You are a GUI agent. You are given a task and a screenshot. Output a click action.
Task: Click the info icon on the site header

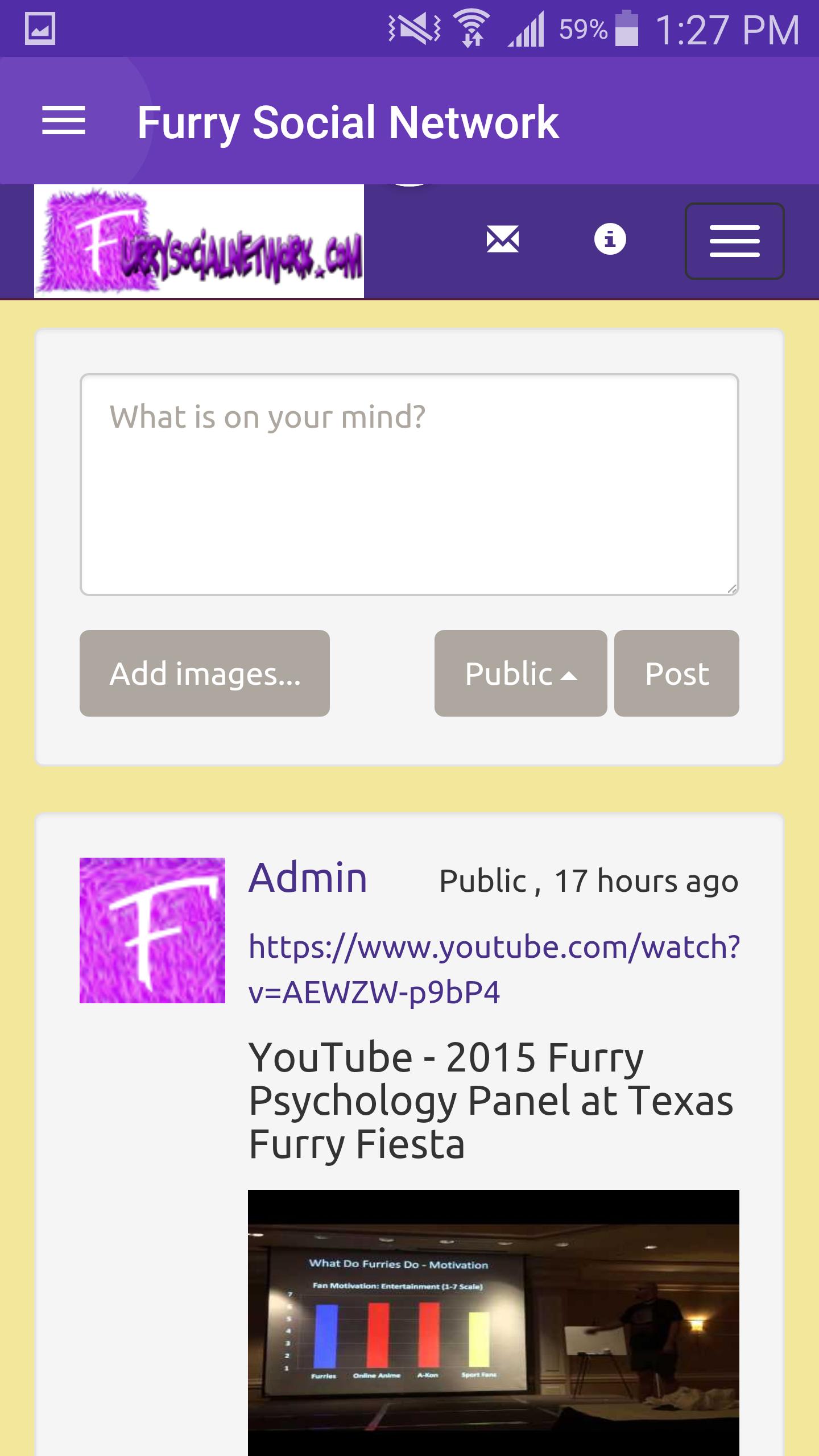click(x=610, y=240)
